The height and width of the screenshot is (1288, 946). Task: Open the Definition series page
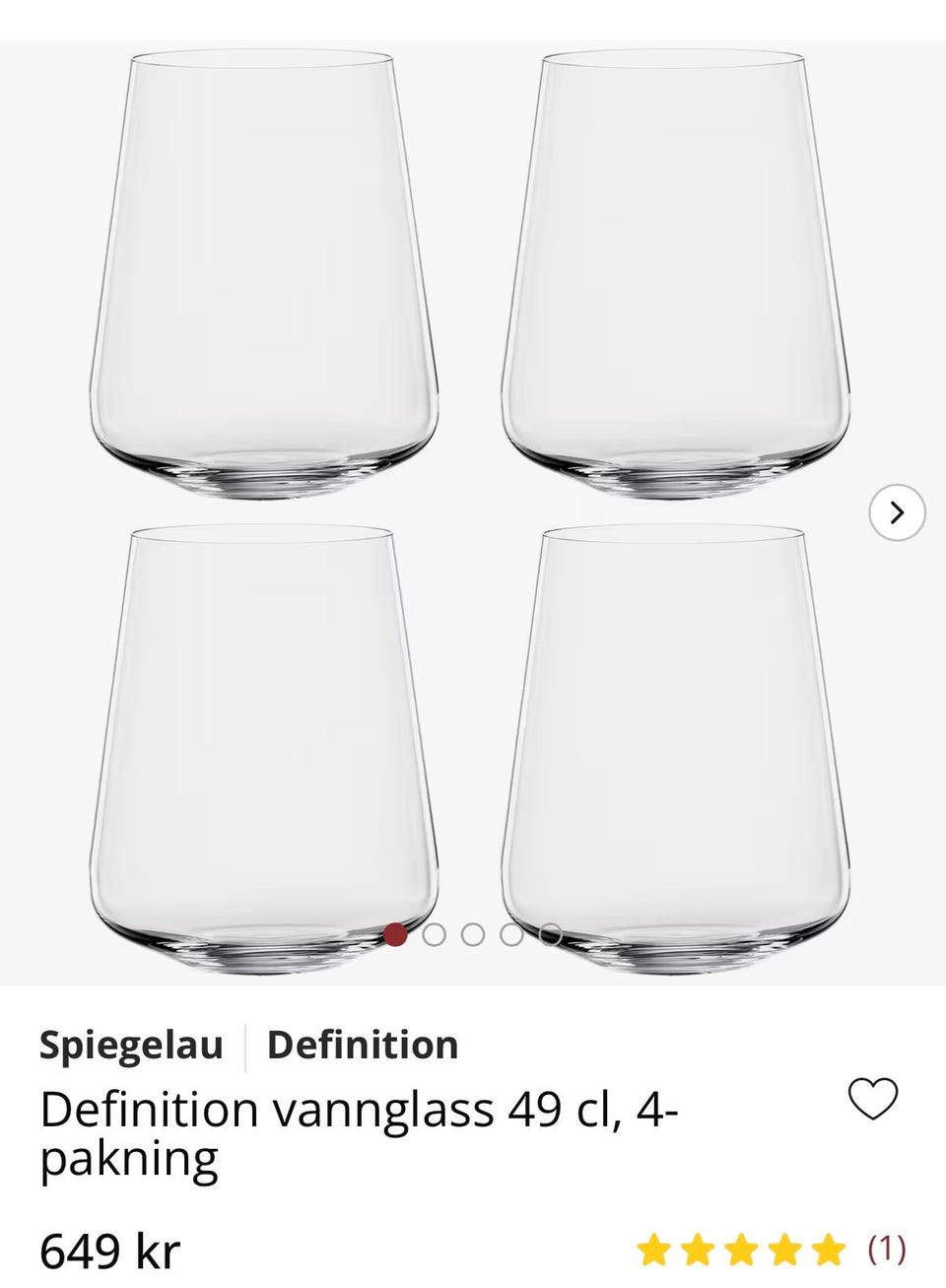point(362,1046)
